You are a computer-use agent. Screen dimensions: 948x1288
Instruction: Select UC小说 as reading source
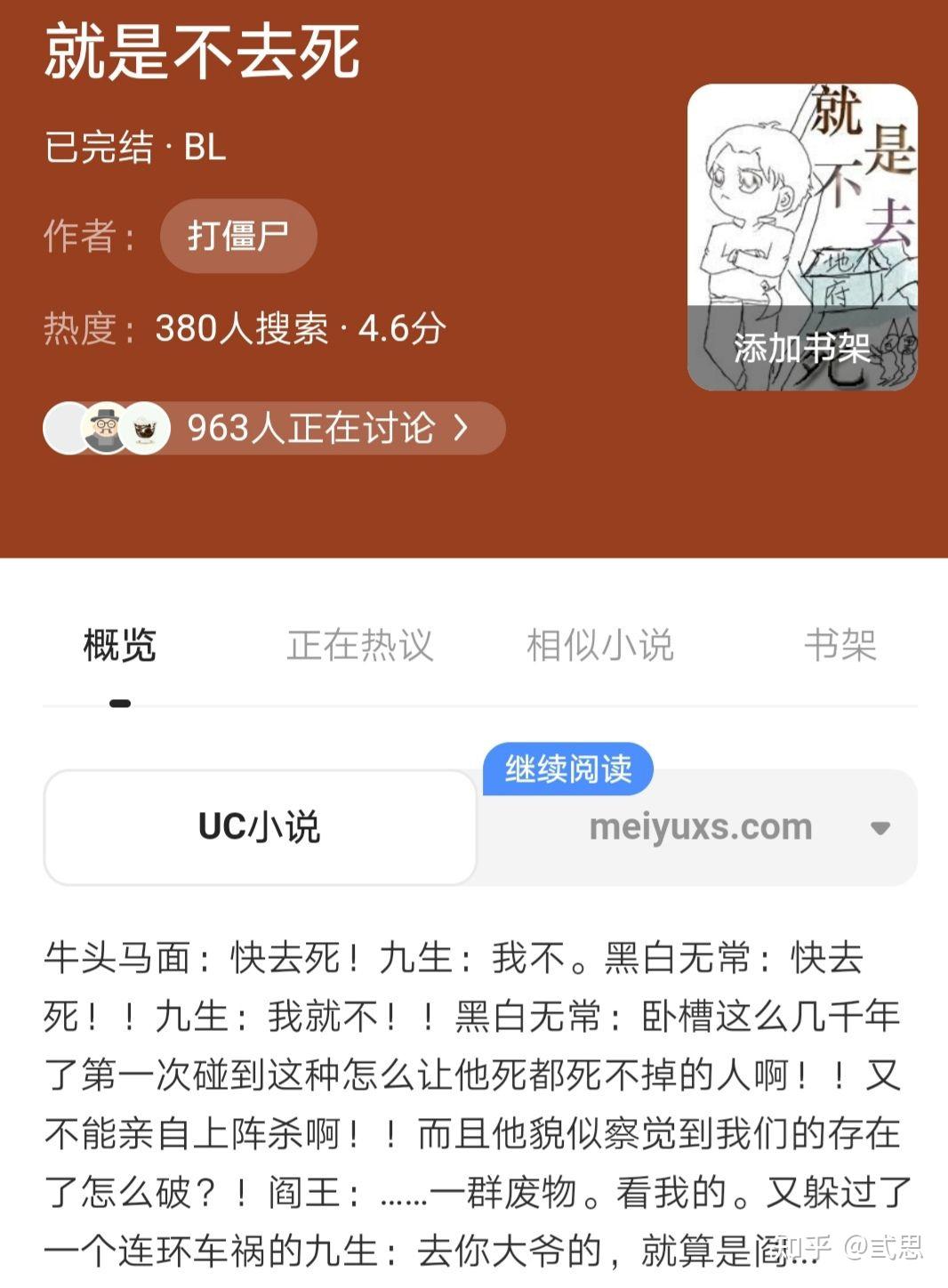pyautogui.click(x=258, y=825)
